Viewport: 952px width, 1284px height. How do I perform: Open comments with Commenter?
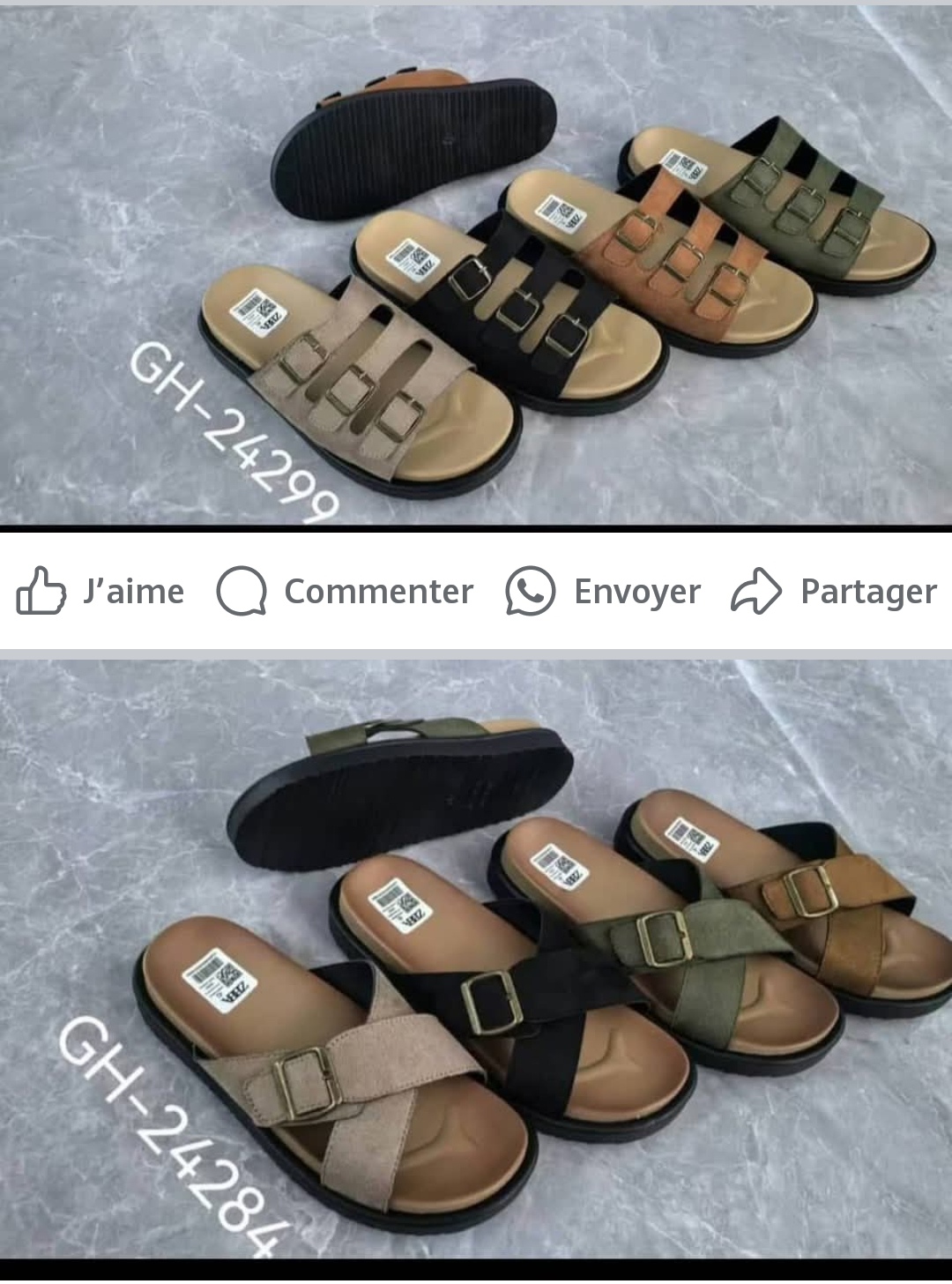(345, 591)
